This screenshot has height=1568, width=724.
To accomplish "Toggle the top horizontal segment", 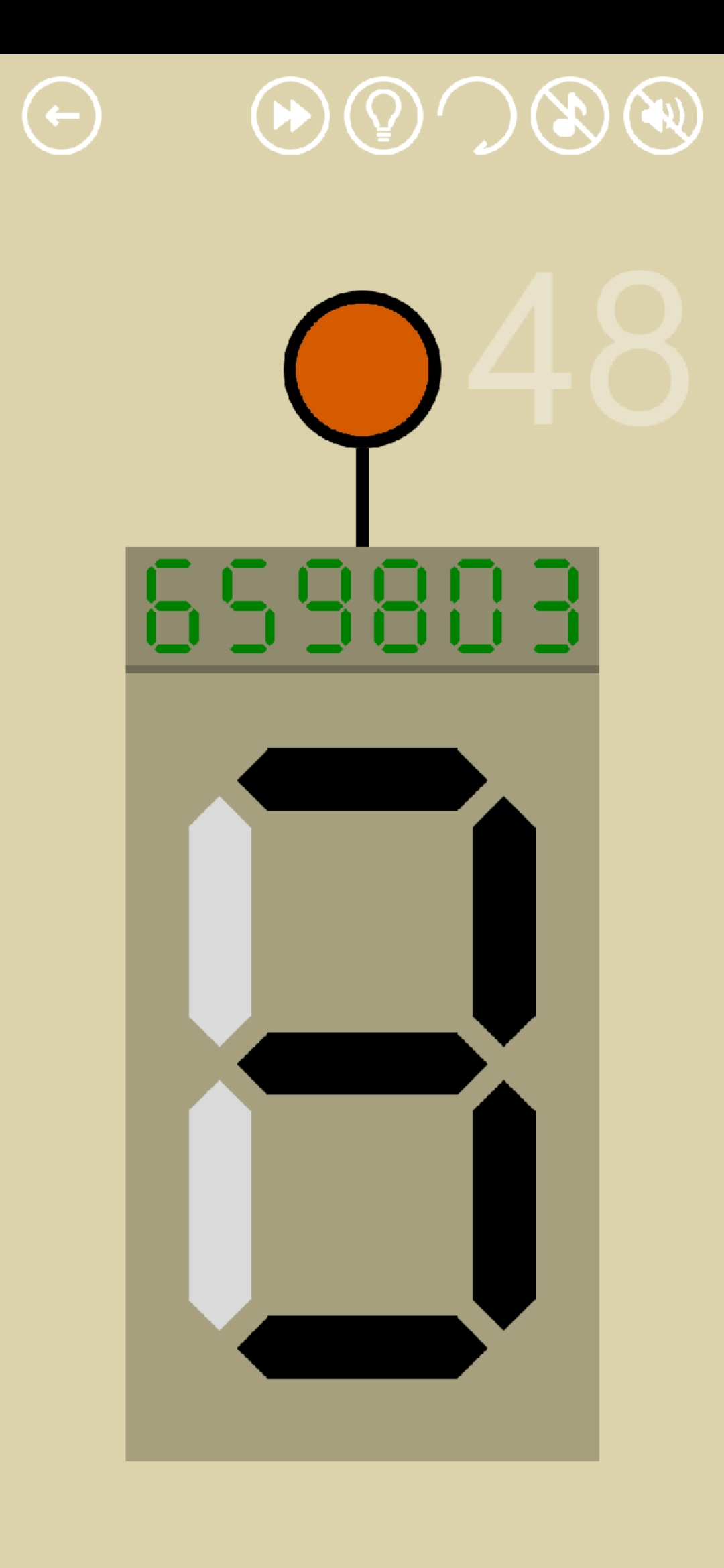I will click(x=362, y=779).
